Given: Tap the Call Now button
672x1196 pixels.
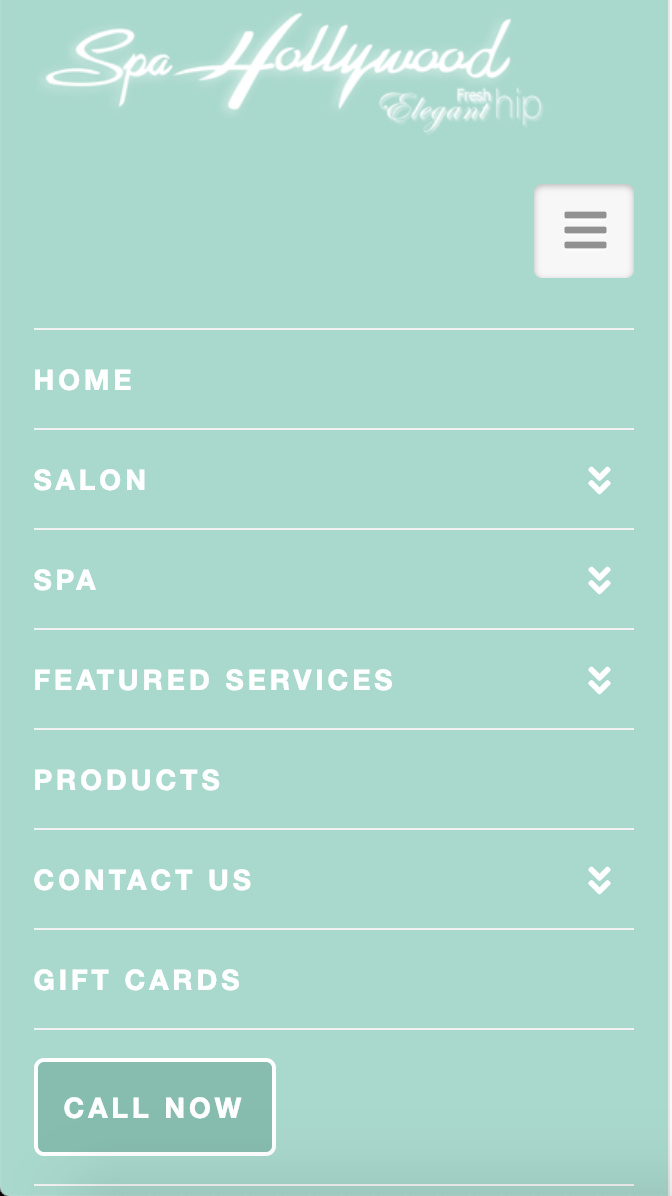Looking at the screenshot, I should [x=155, y=1107].
